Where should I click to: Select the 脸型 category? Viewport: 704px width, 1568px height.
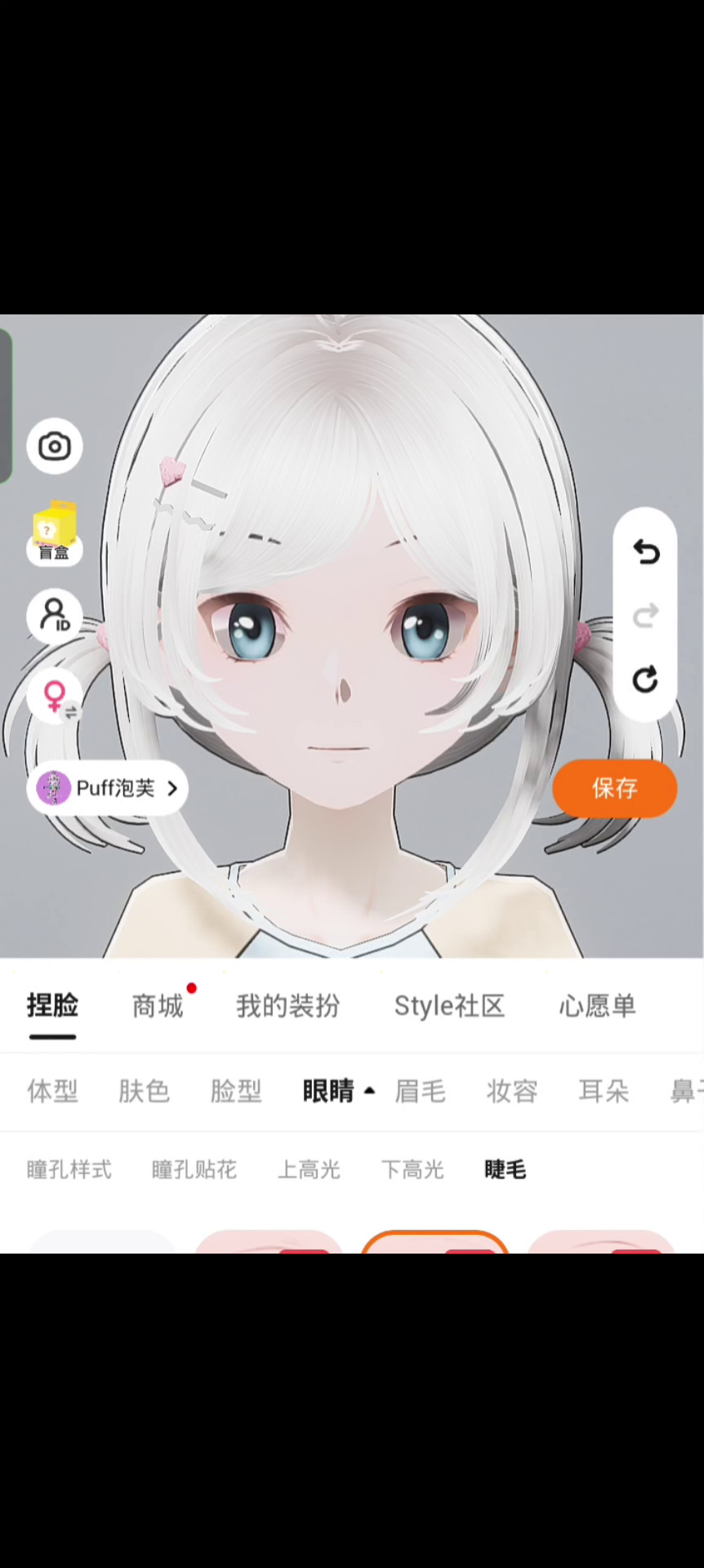pos(236,1091)
